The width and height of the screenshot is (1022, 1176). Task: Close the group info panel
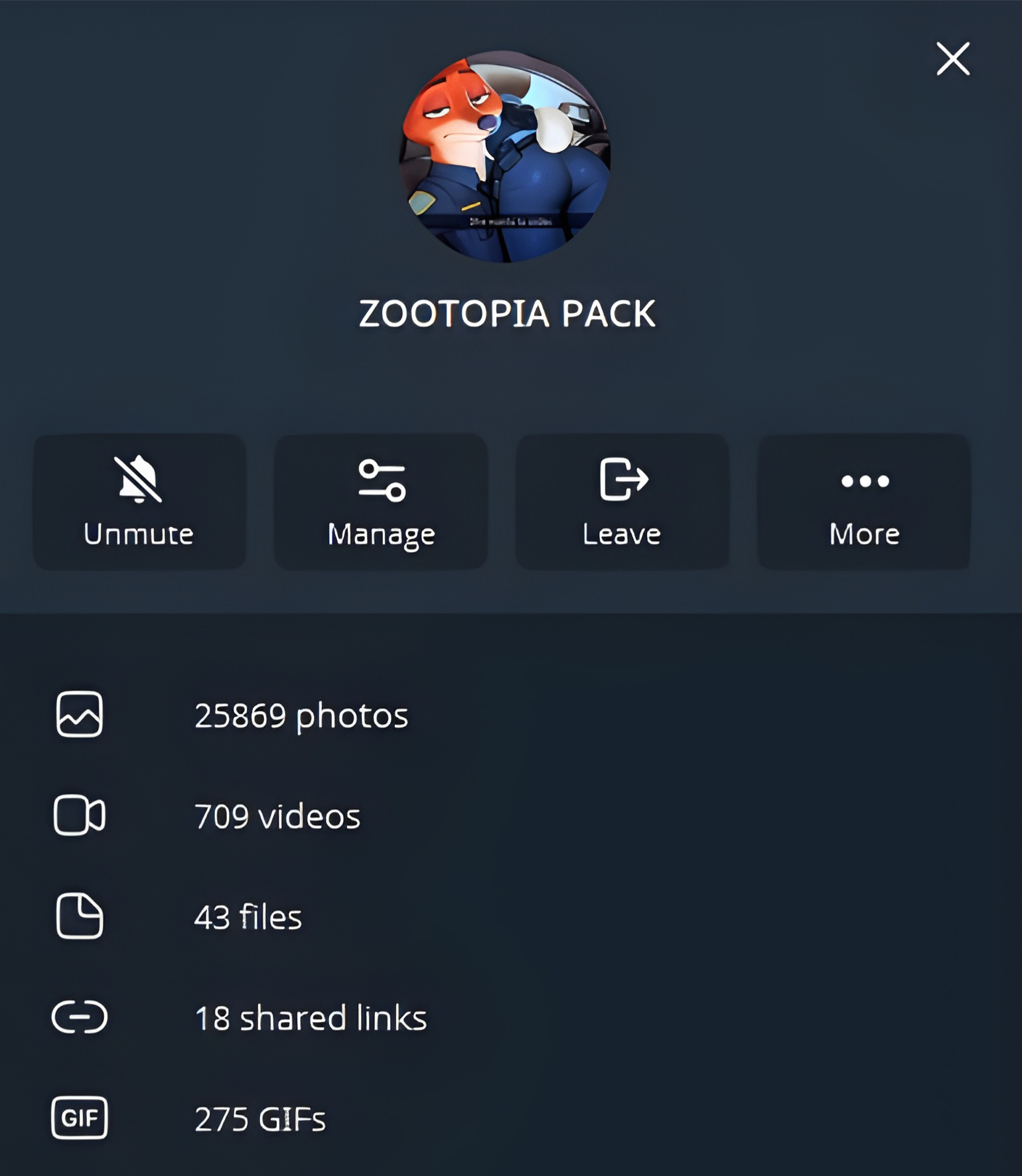pyautogui.click(x=952, y=58)
